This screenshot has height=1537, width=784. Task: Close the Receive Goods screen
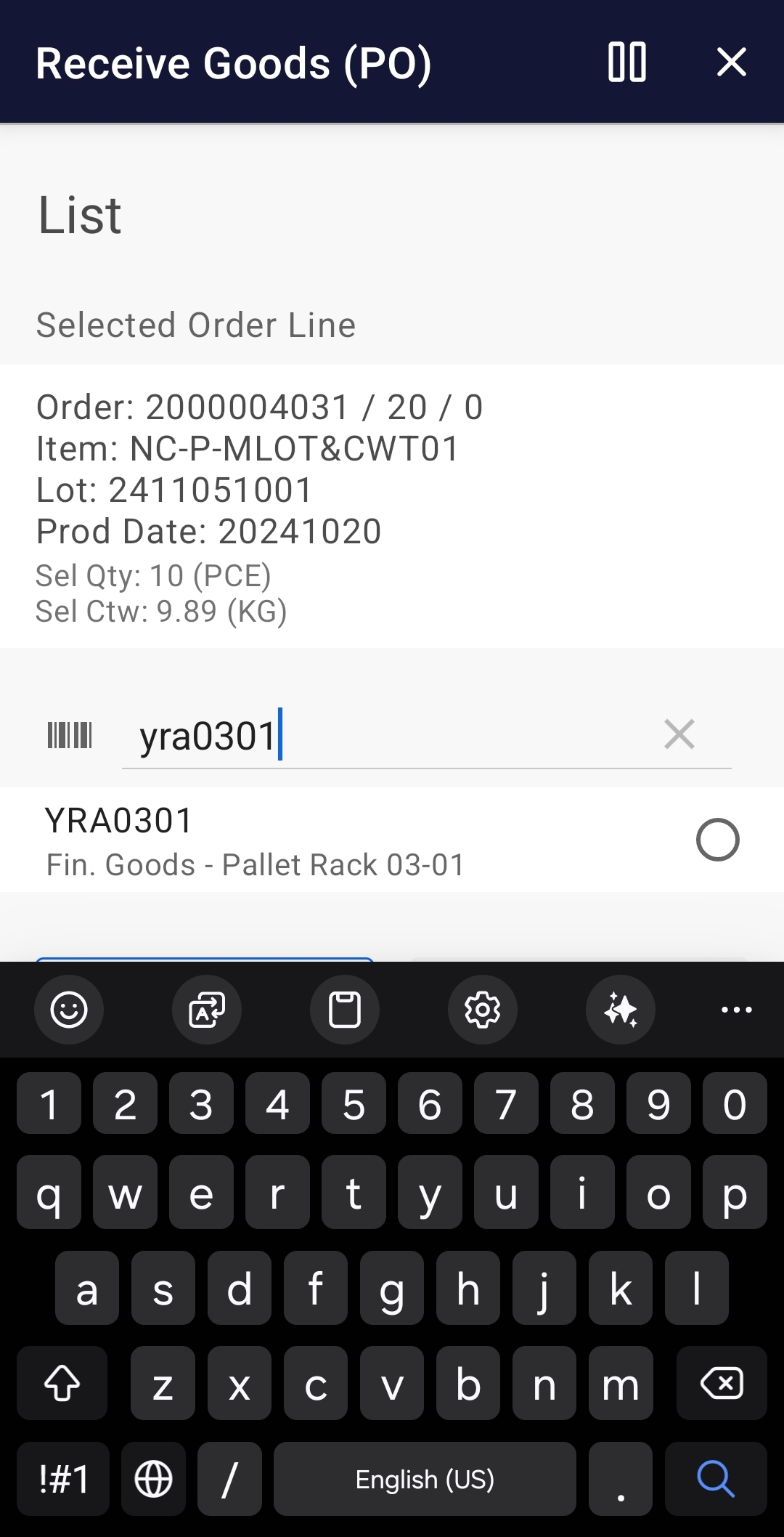pyautogui.click(x=732, y=62)
